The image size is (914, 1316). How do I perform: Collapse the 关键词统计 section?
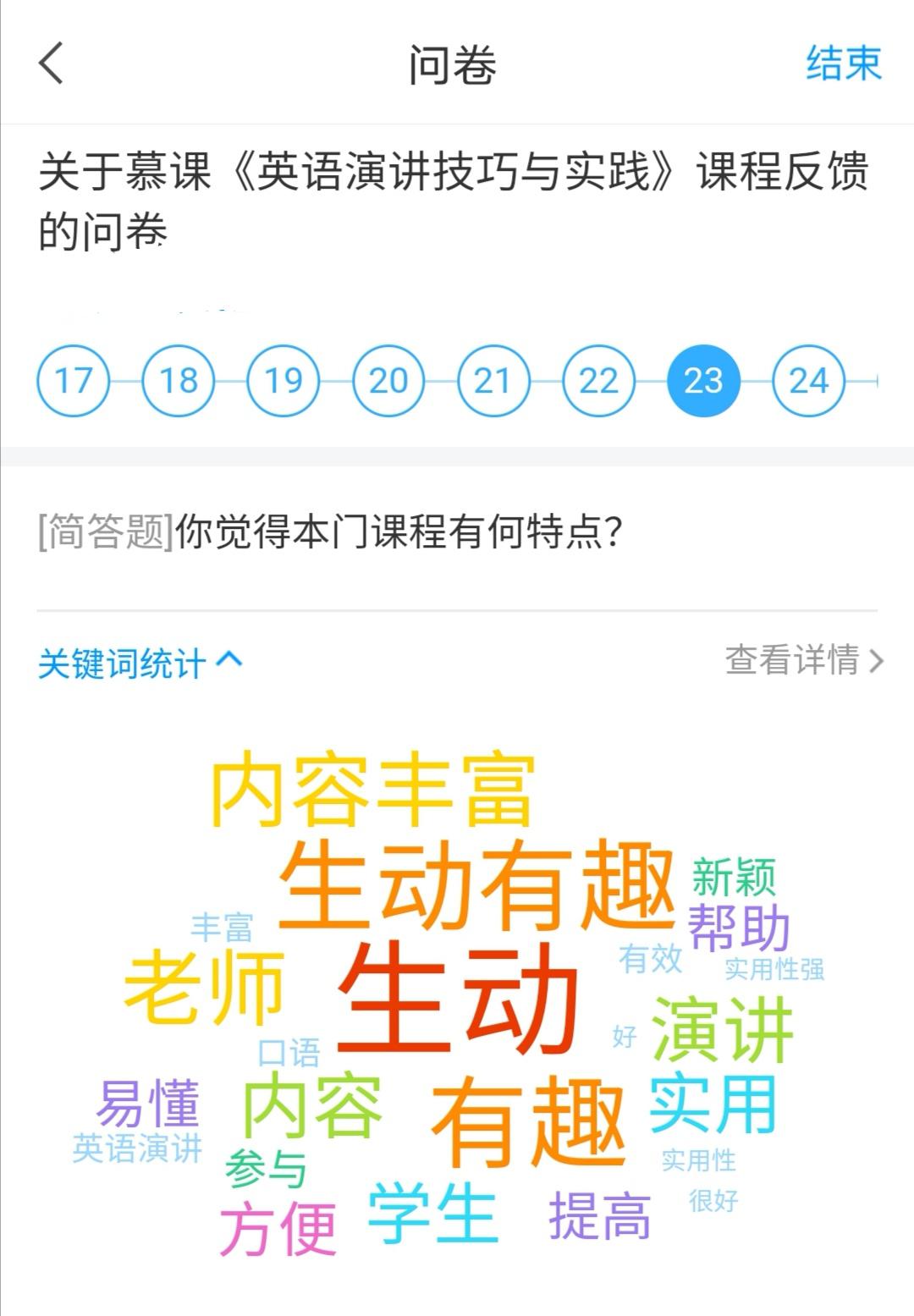tap(140, 662)
